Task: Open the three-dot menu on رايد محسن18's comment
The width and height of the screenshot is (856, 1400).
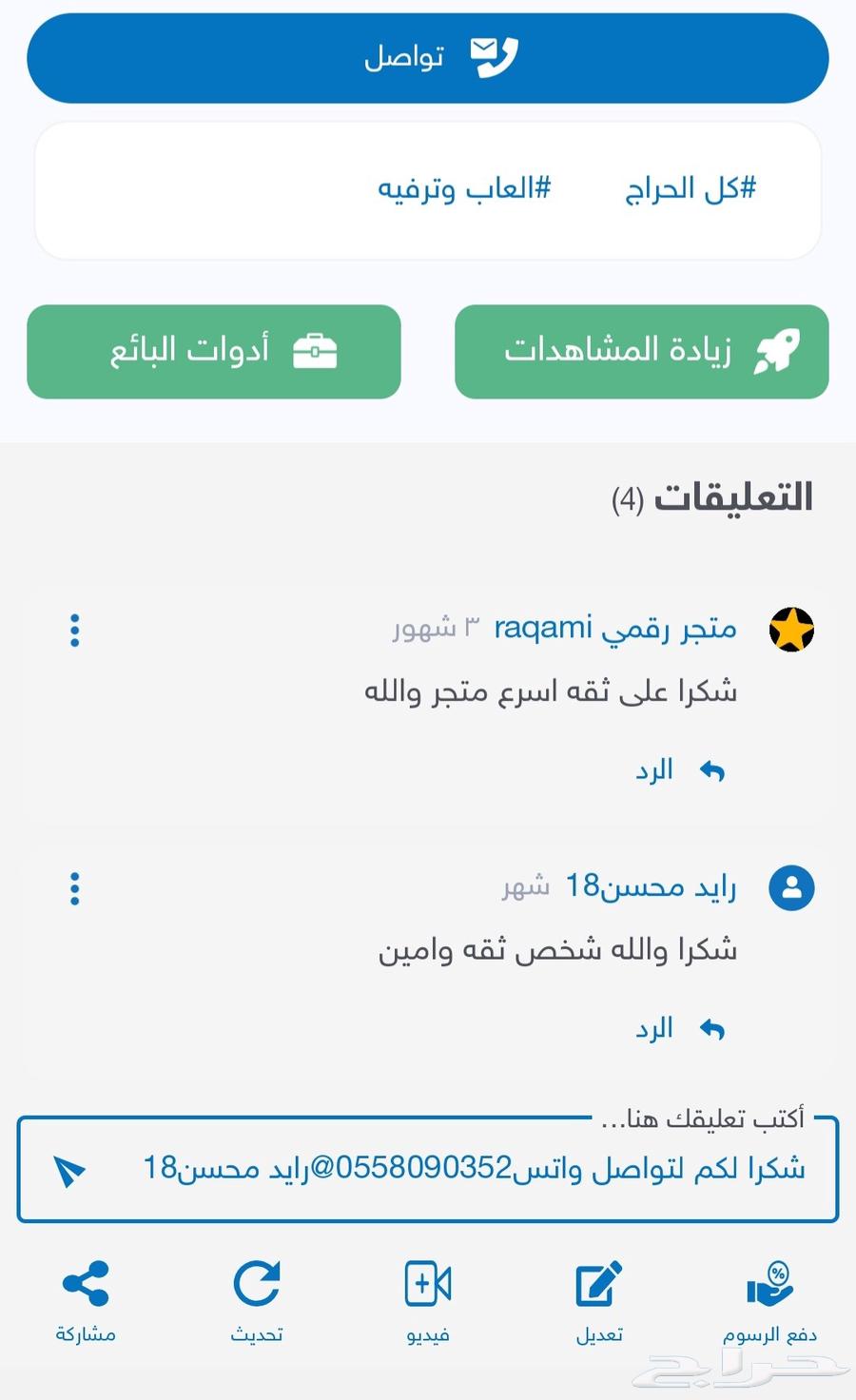Action: click(x=74, y=888)
